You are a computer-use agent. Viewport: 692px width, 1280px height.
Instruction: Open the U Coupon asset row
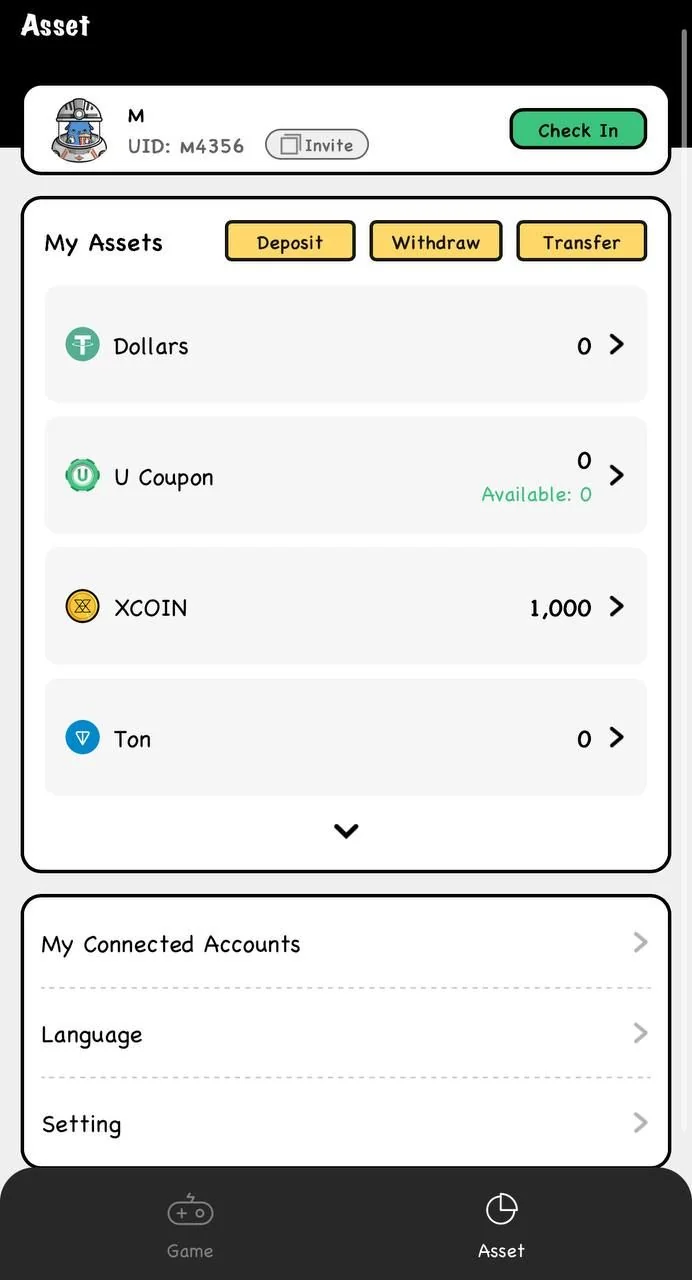(346, 476)
